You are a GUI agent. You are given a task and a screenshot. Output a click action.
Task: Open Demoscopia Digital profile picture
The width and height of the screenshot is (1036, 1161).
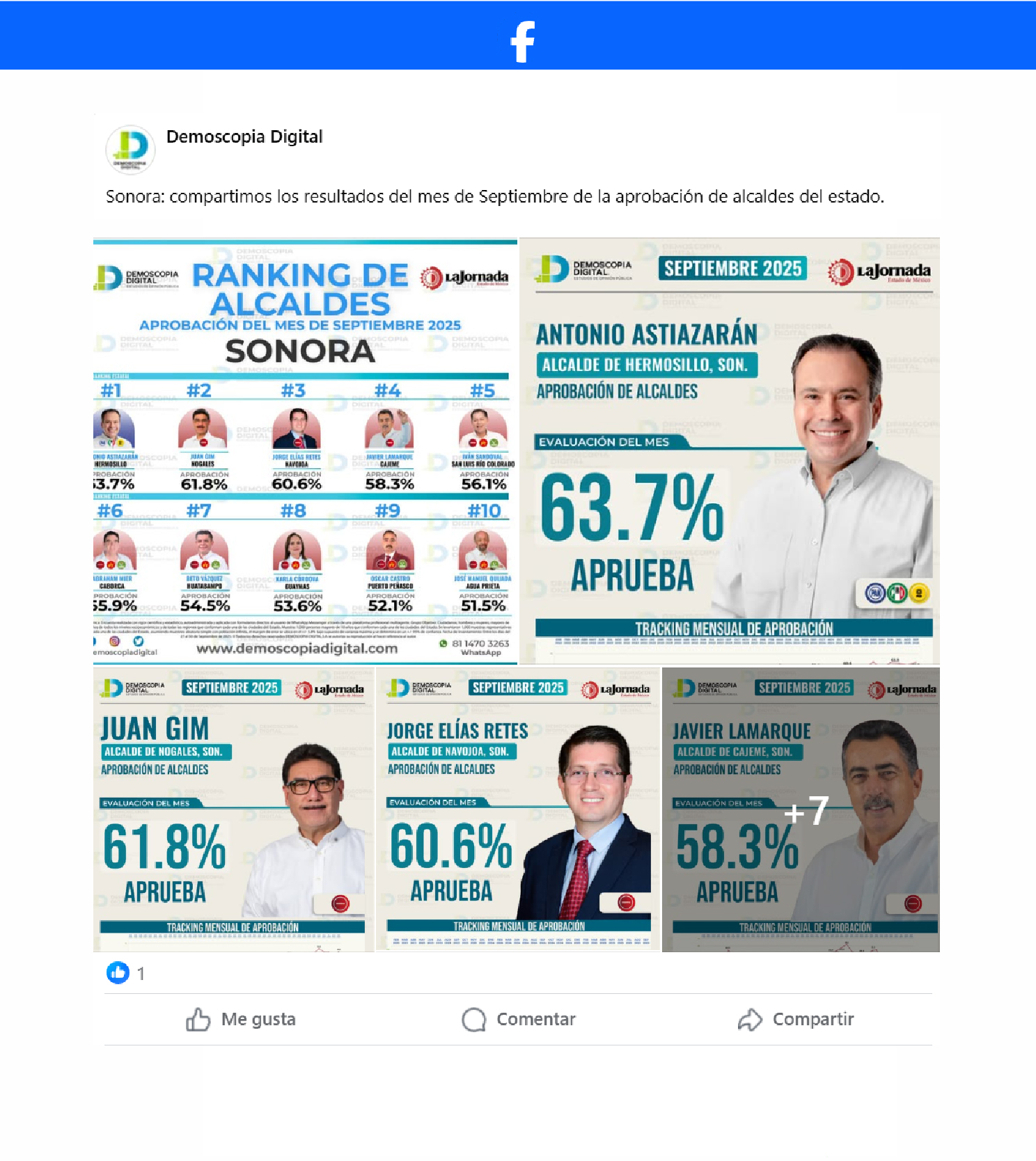(x=130, y=149)
